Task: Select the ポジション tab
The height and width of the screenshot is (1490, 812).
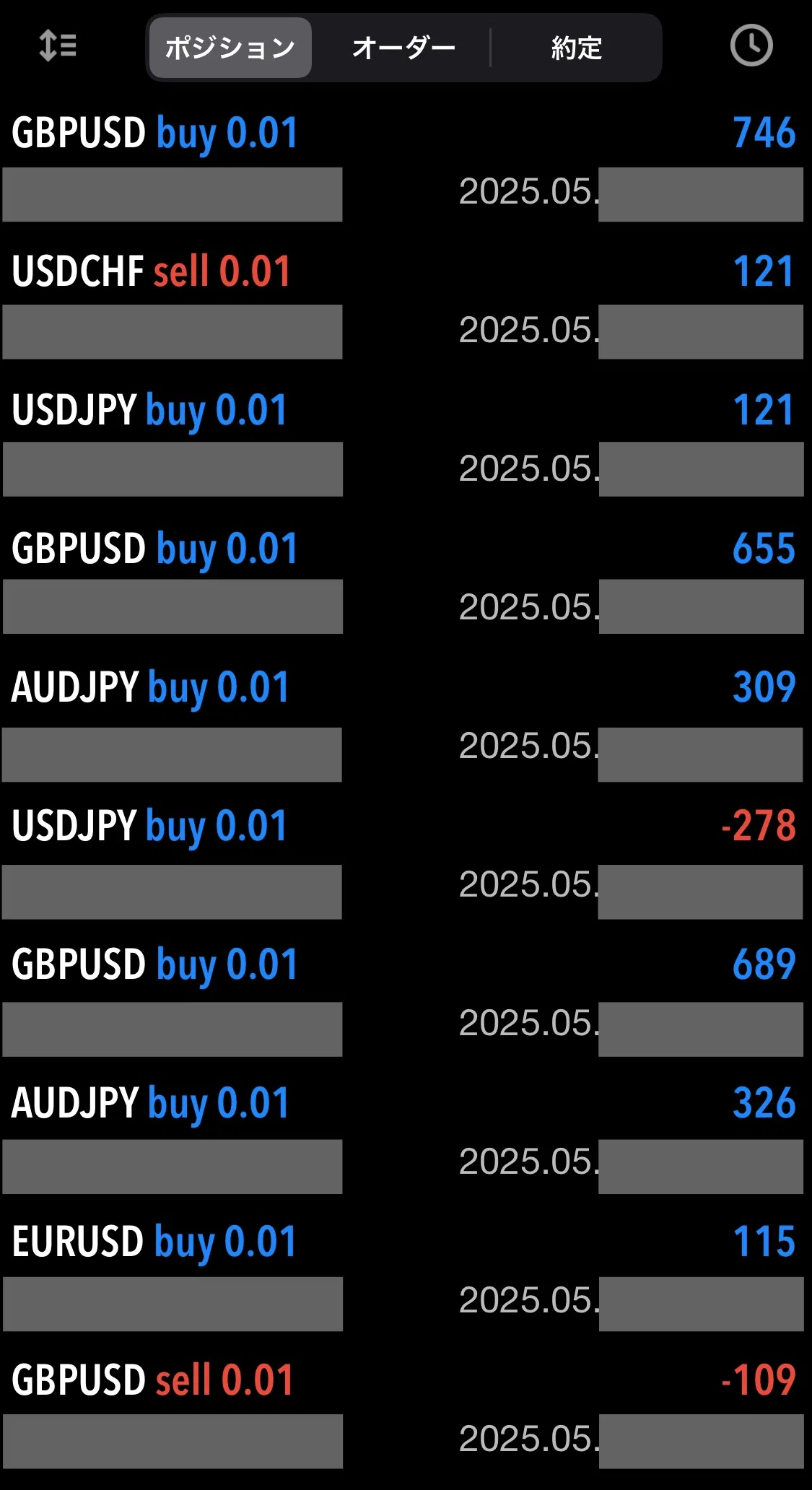Action: click(x=230, y=48)
